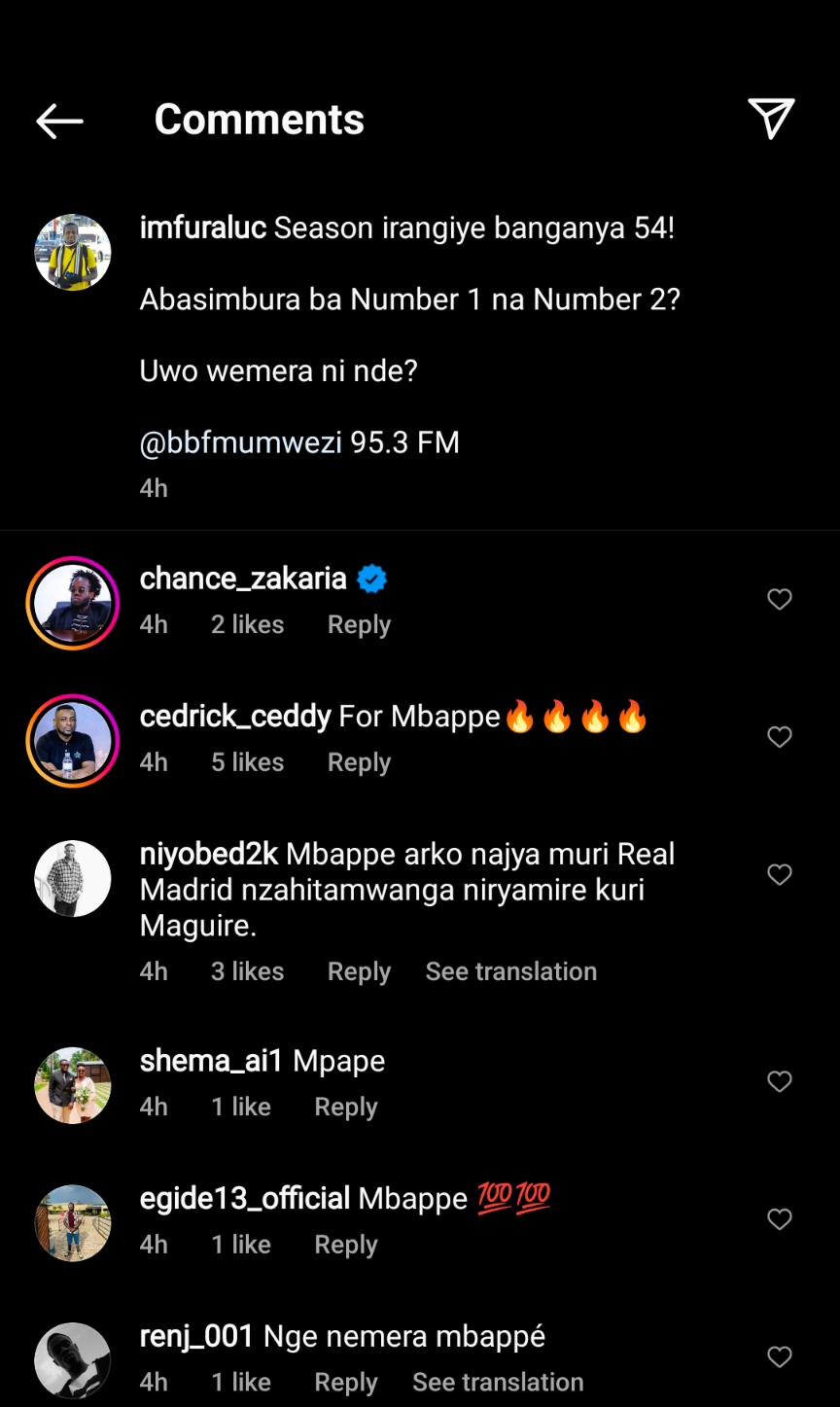Like egide13_official's comment

click(780, 1219)
